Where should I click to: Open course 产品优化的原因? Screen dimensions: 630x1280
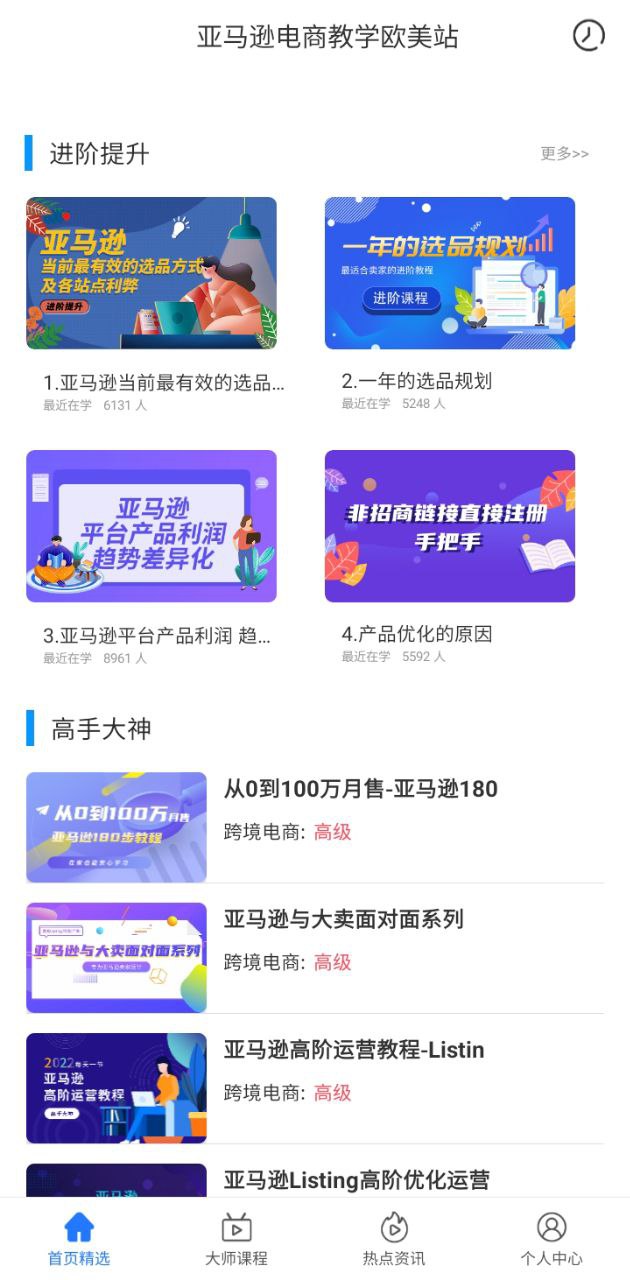pos(449,526)
